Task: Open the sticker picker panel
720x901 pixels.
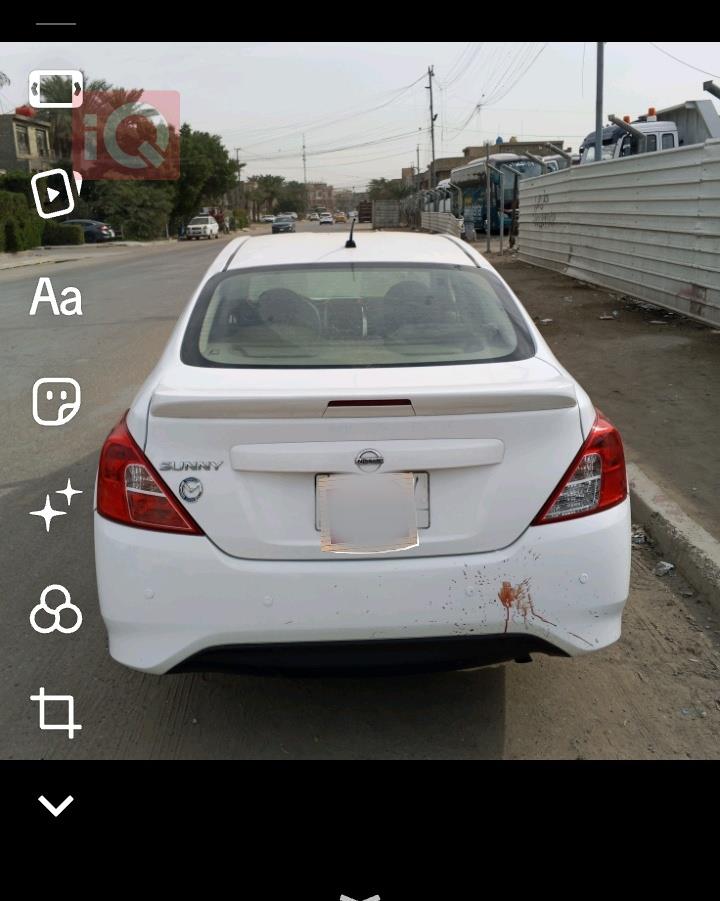Action: (56, 402)
